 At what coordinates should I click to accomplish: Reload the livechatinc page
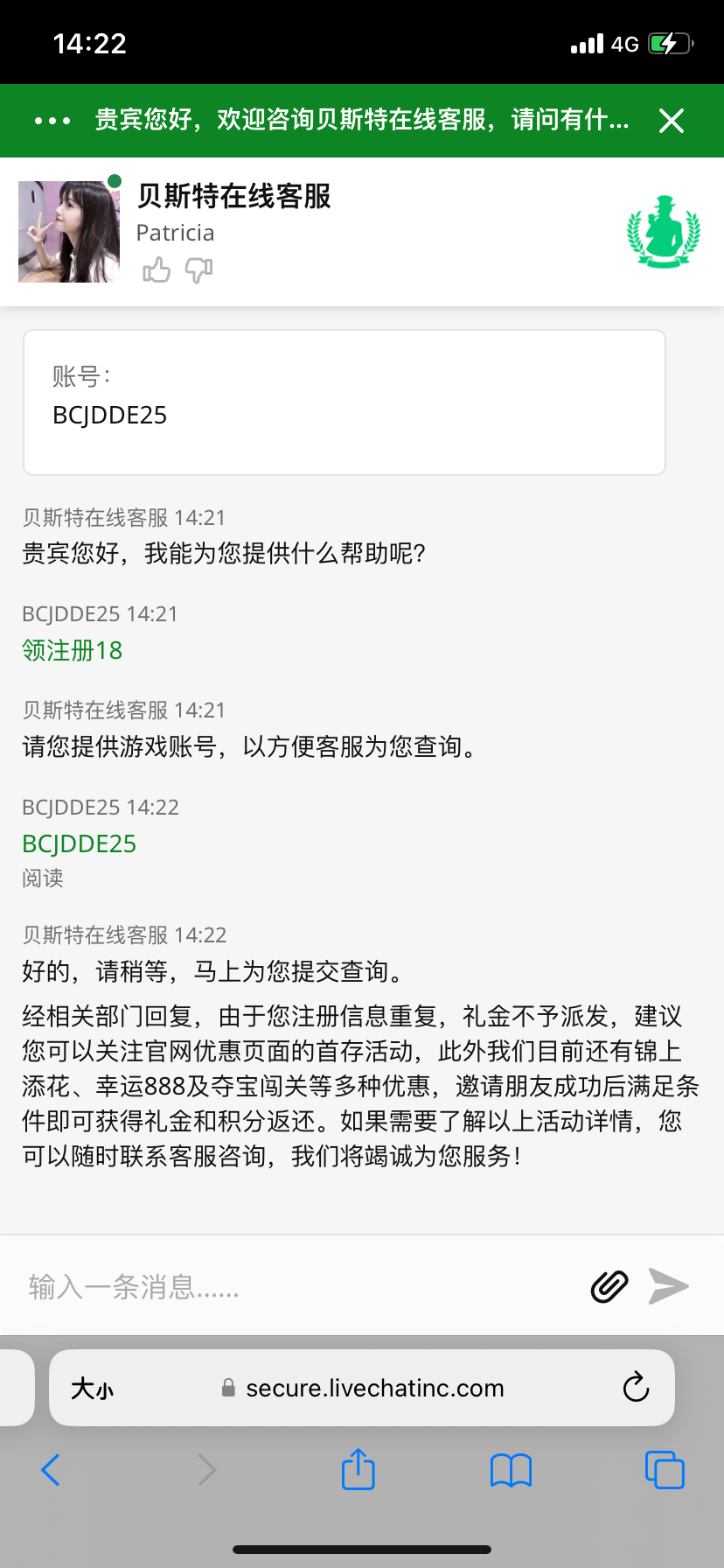pyautogui.click(x=636, y=1388)
